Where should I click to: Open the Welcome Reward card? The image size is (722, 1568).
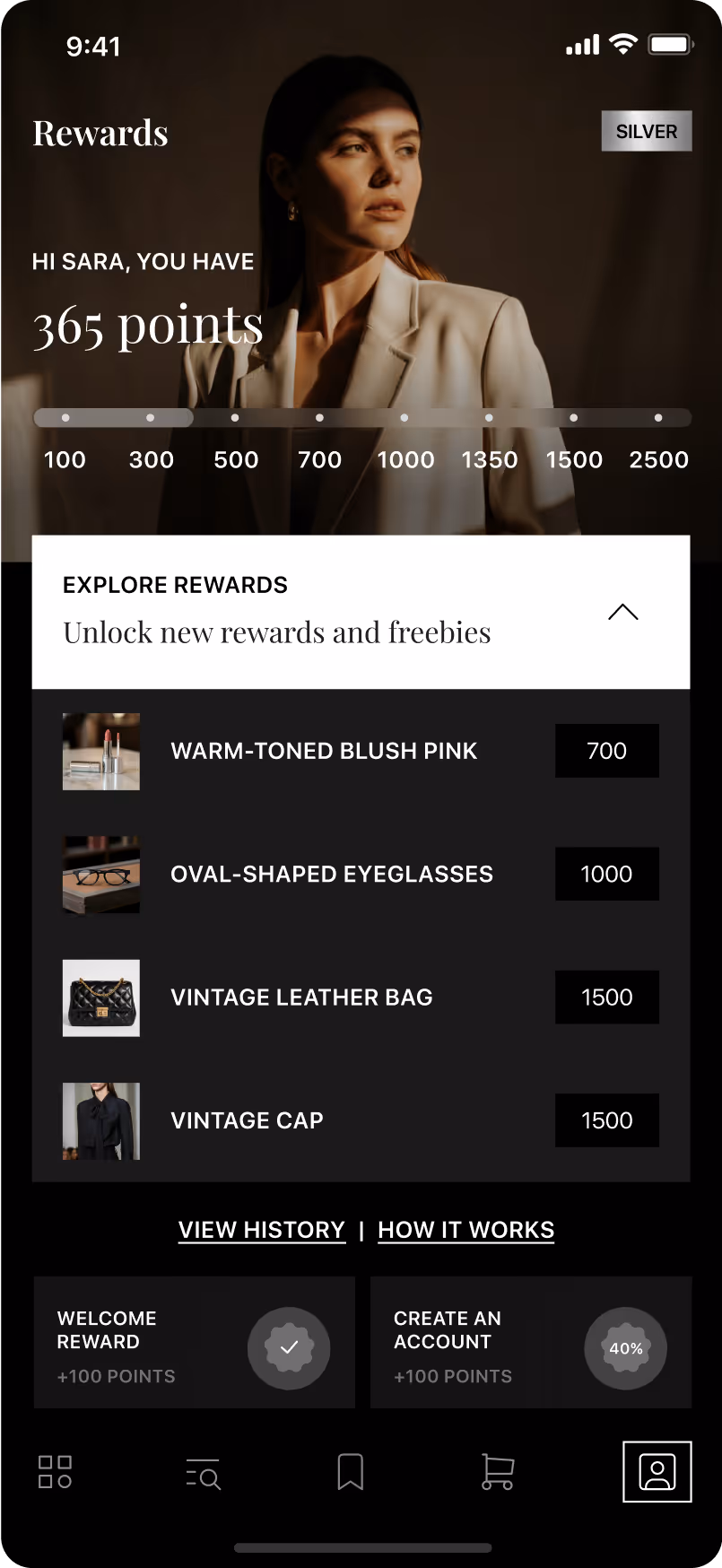(x=195, y=1342)
